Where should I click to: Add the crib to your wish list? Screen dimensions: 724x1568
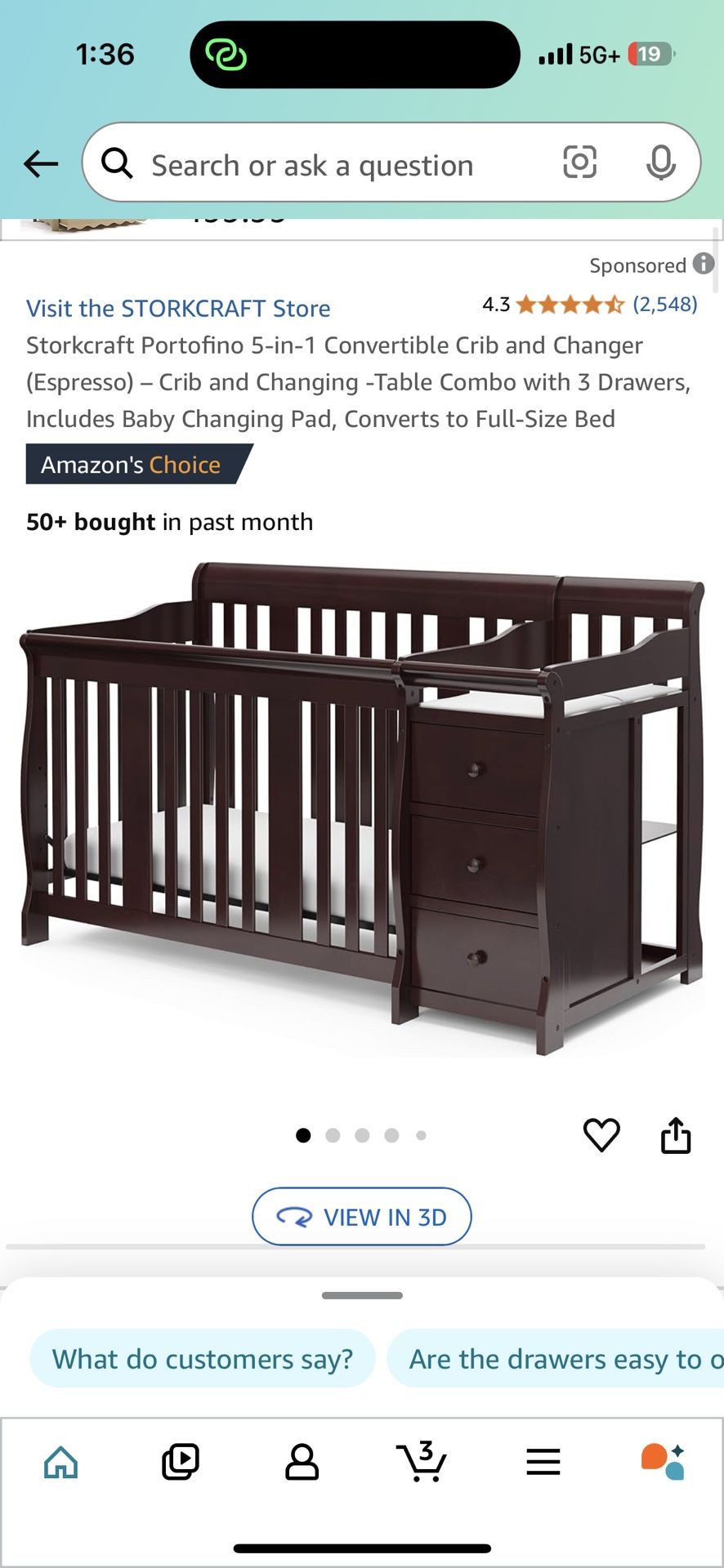(x=601, y=1134)
